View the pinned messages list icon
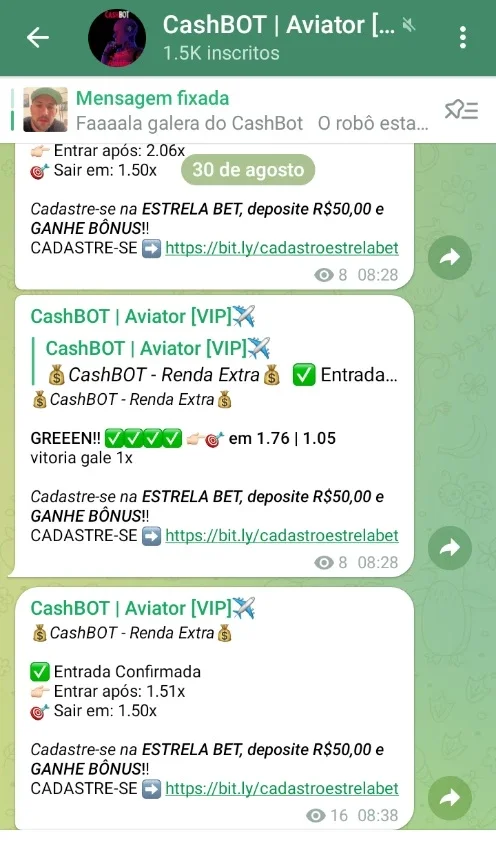 pos(461,110)
